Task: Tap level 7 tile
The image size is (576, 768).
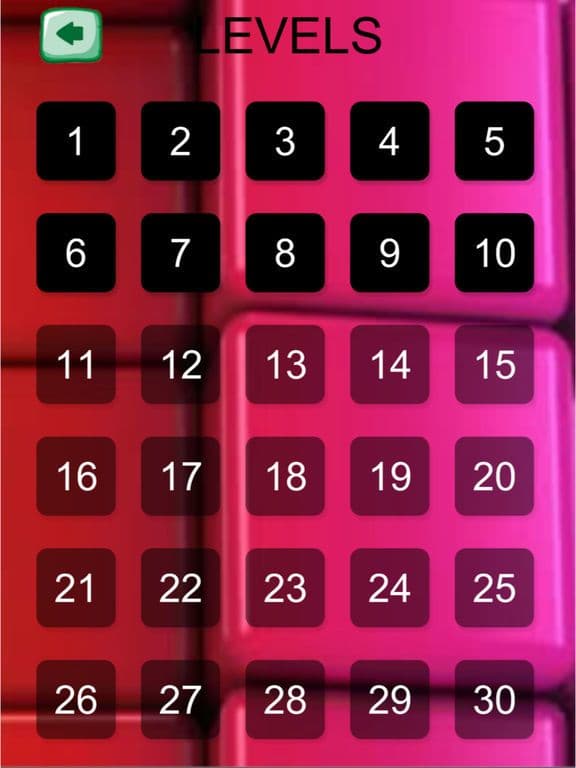Action: (x=181, y=253)
